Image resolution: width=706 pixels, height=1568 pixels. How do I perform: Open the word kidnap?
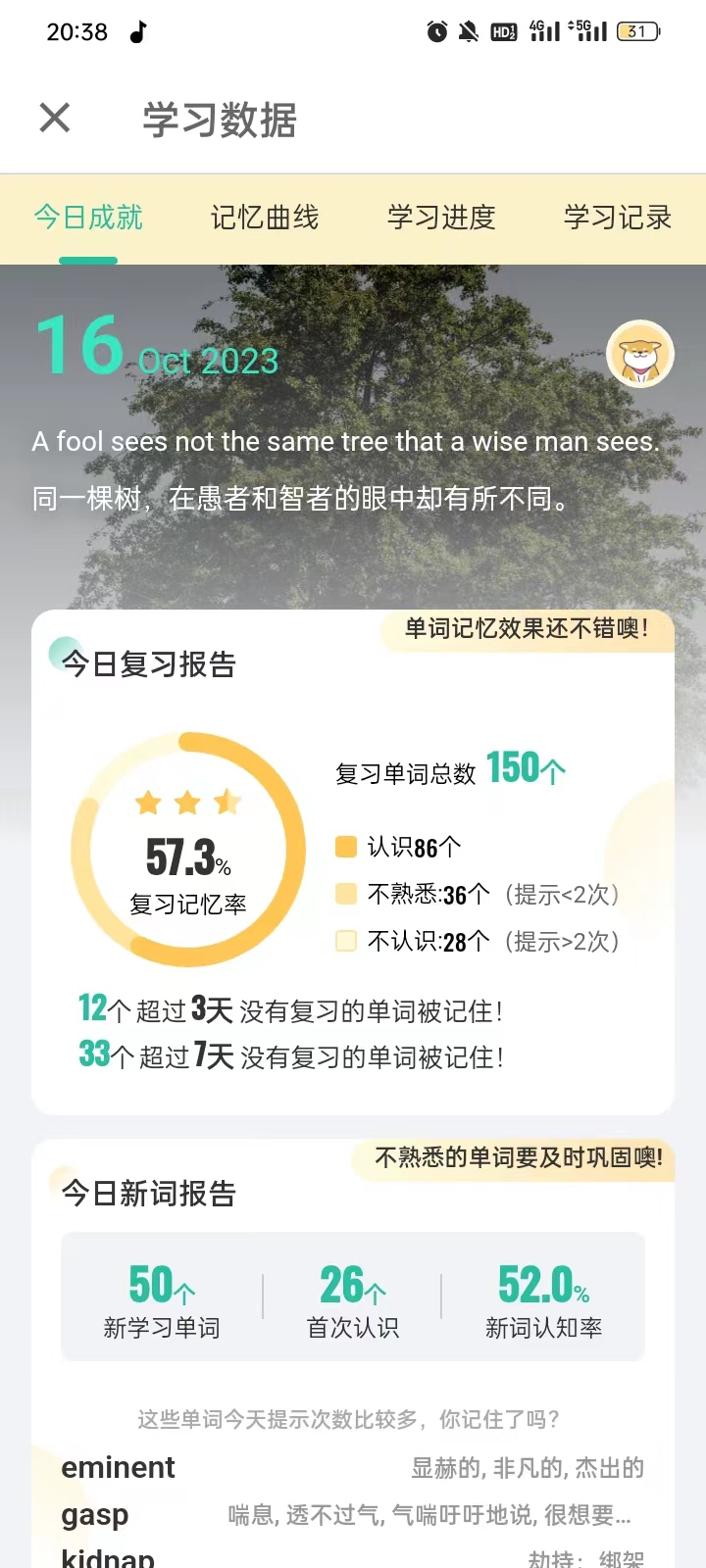(353, 1558)
